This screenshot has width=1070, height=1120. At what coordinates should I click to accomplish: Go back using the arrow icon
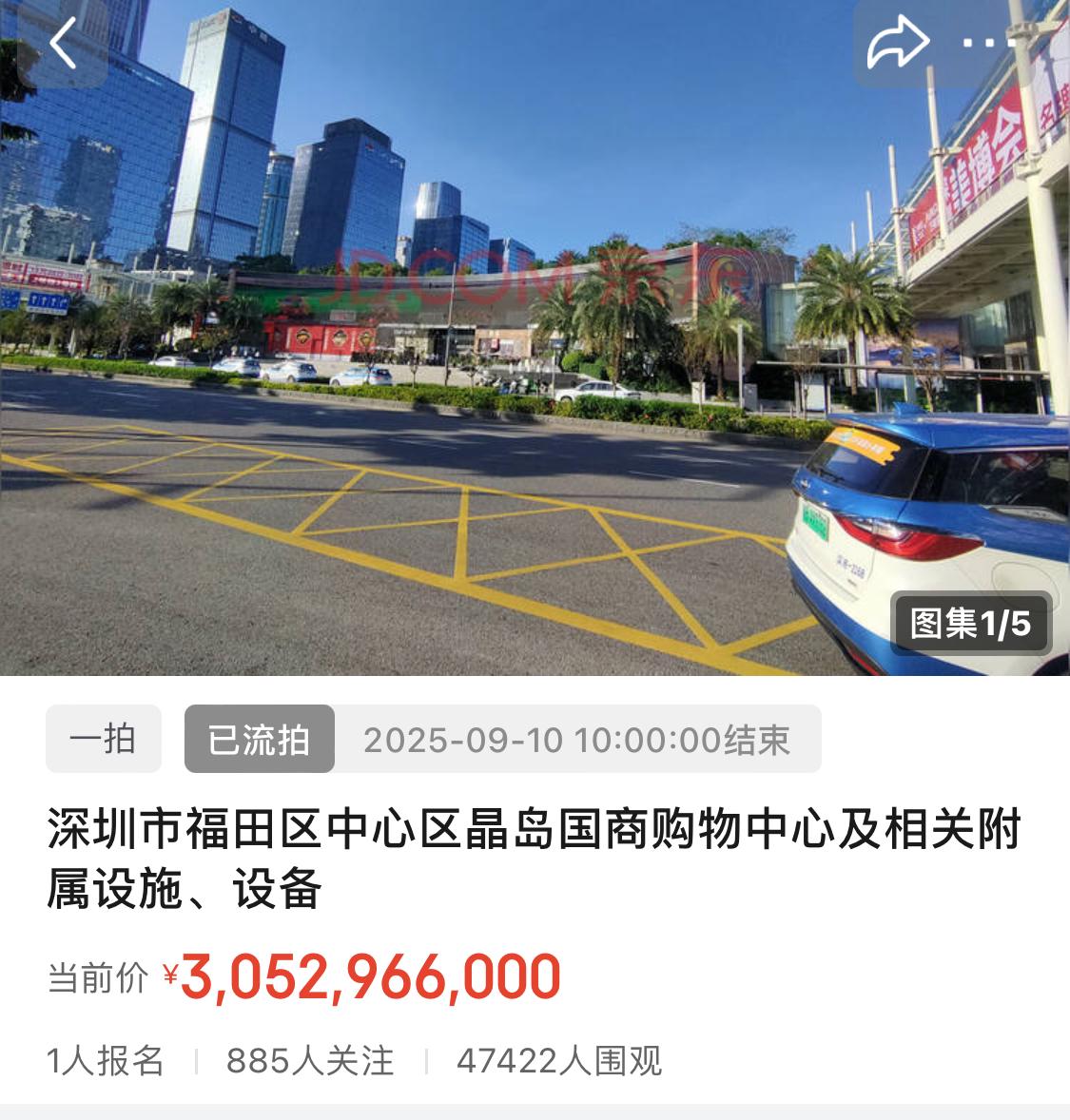tap(62, 43)
